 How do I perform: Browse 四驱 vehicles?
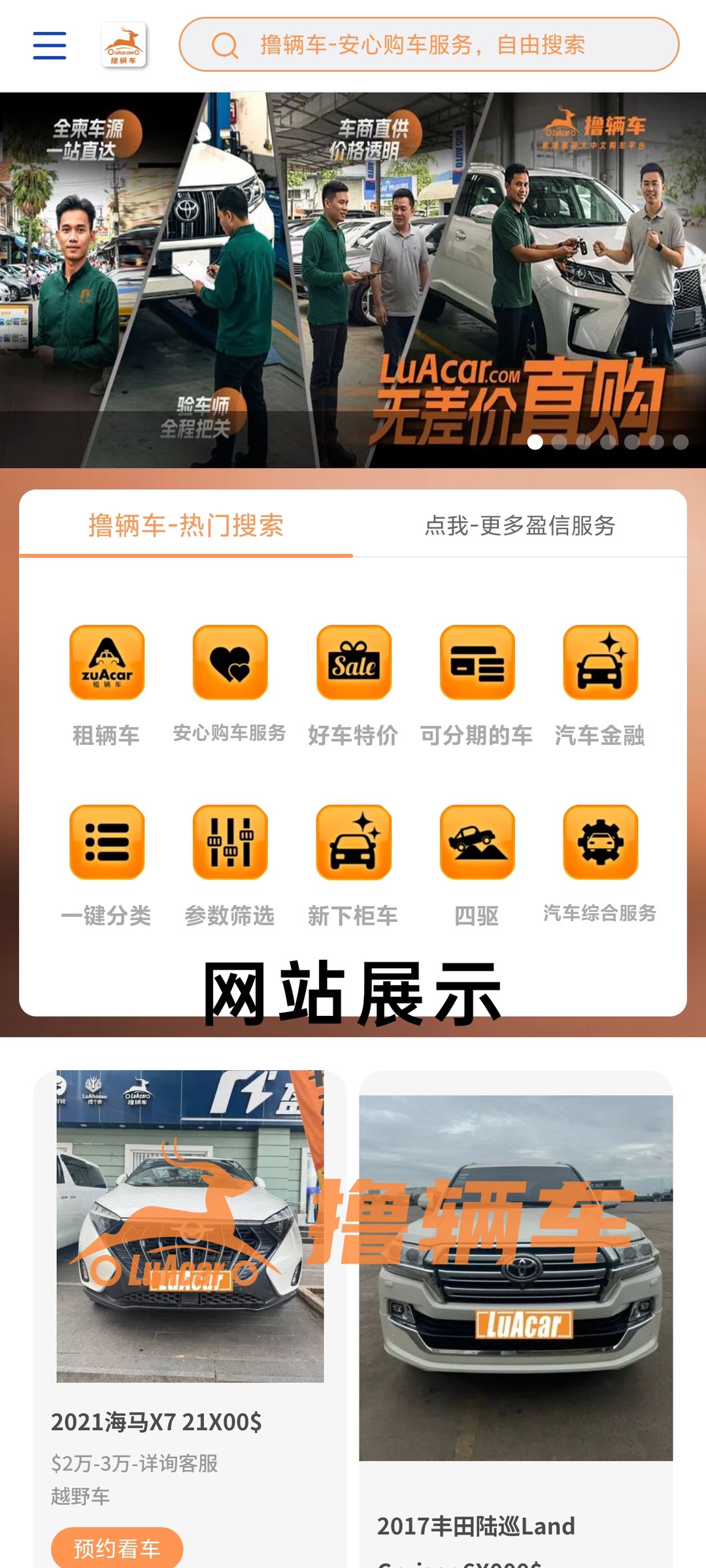[477, 842]
